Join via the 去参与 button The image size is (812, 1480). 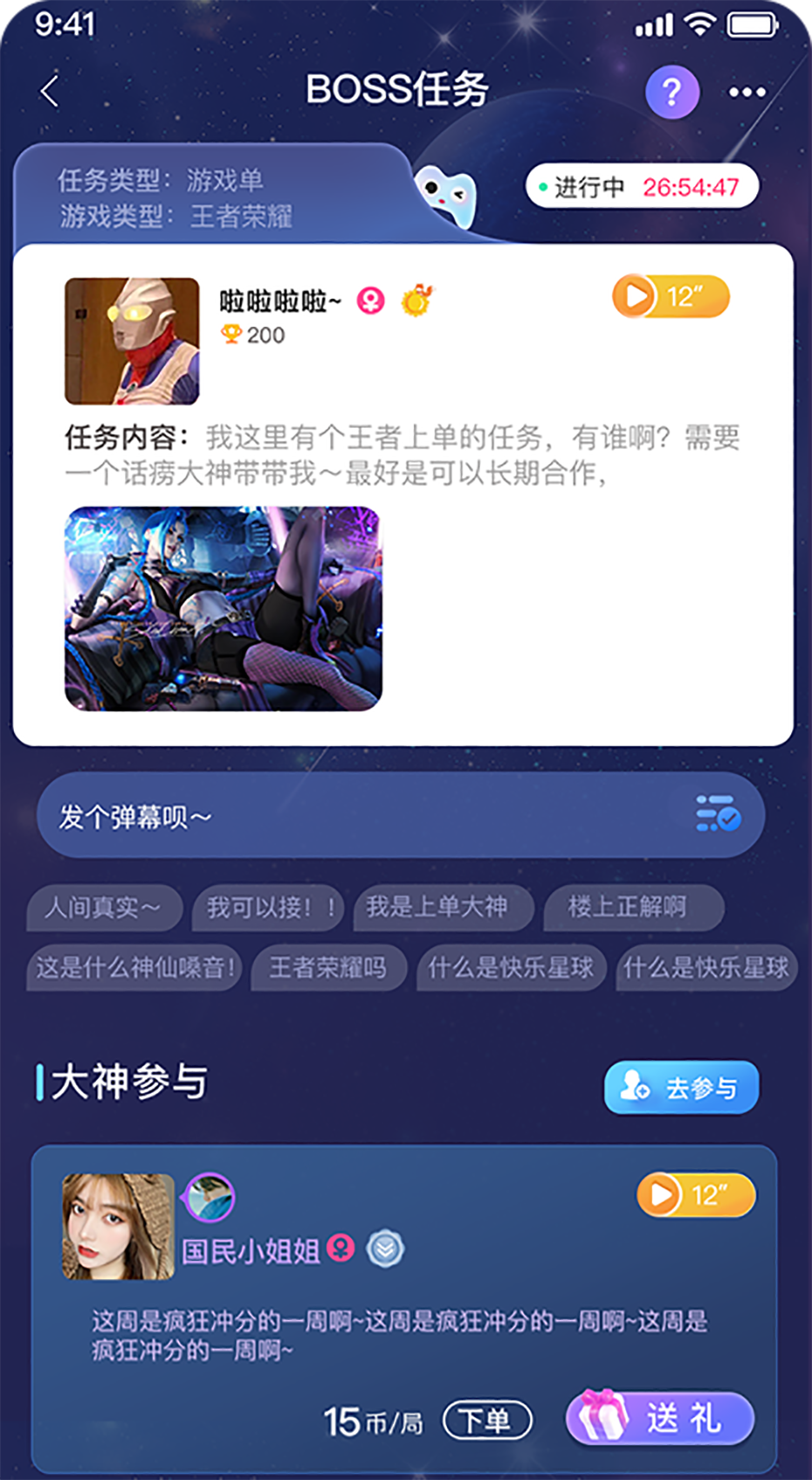(x=681, y=1087)
